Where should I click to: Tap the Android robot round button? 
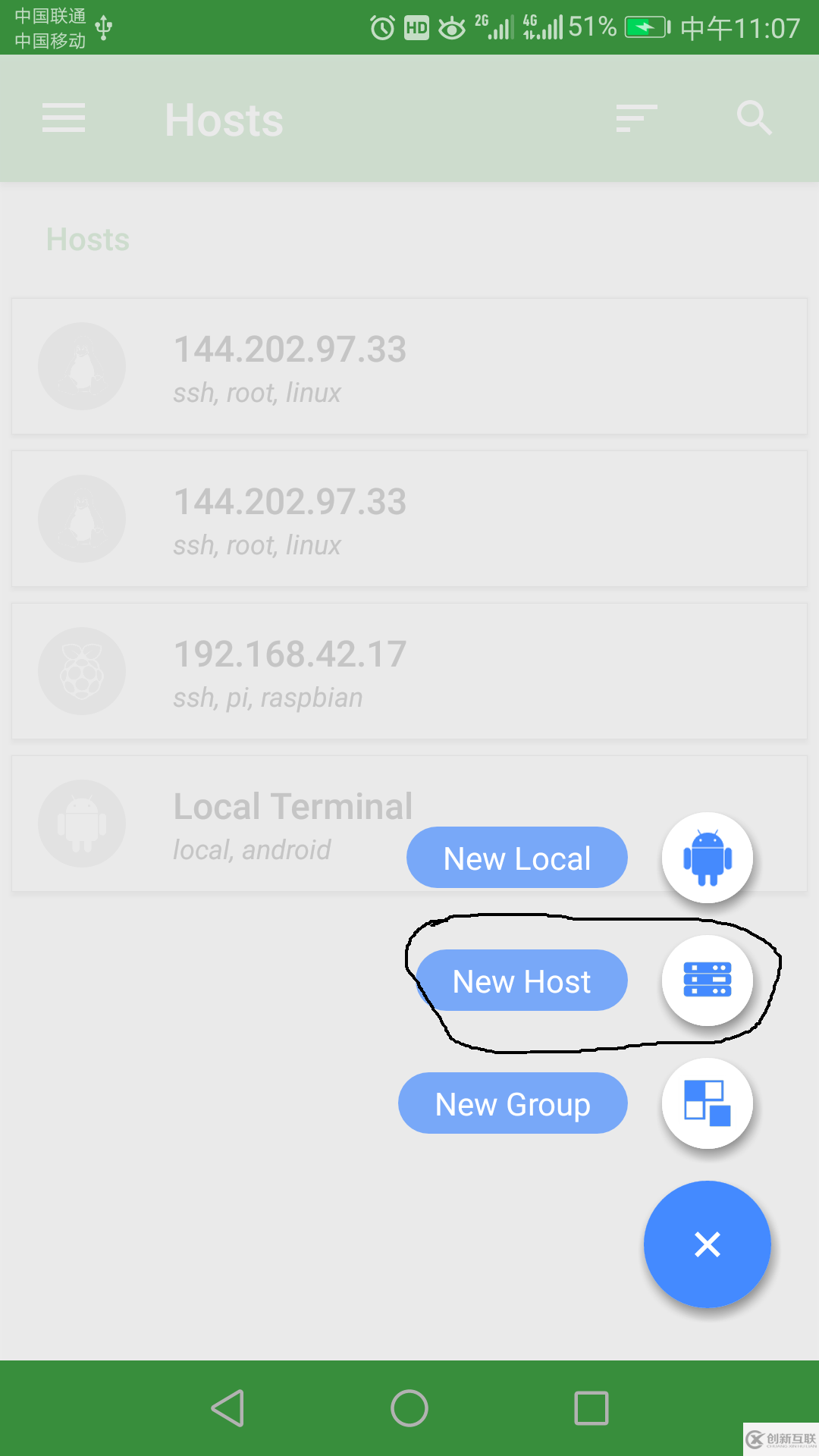click(707, 858)
